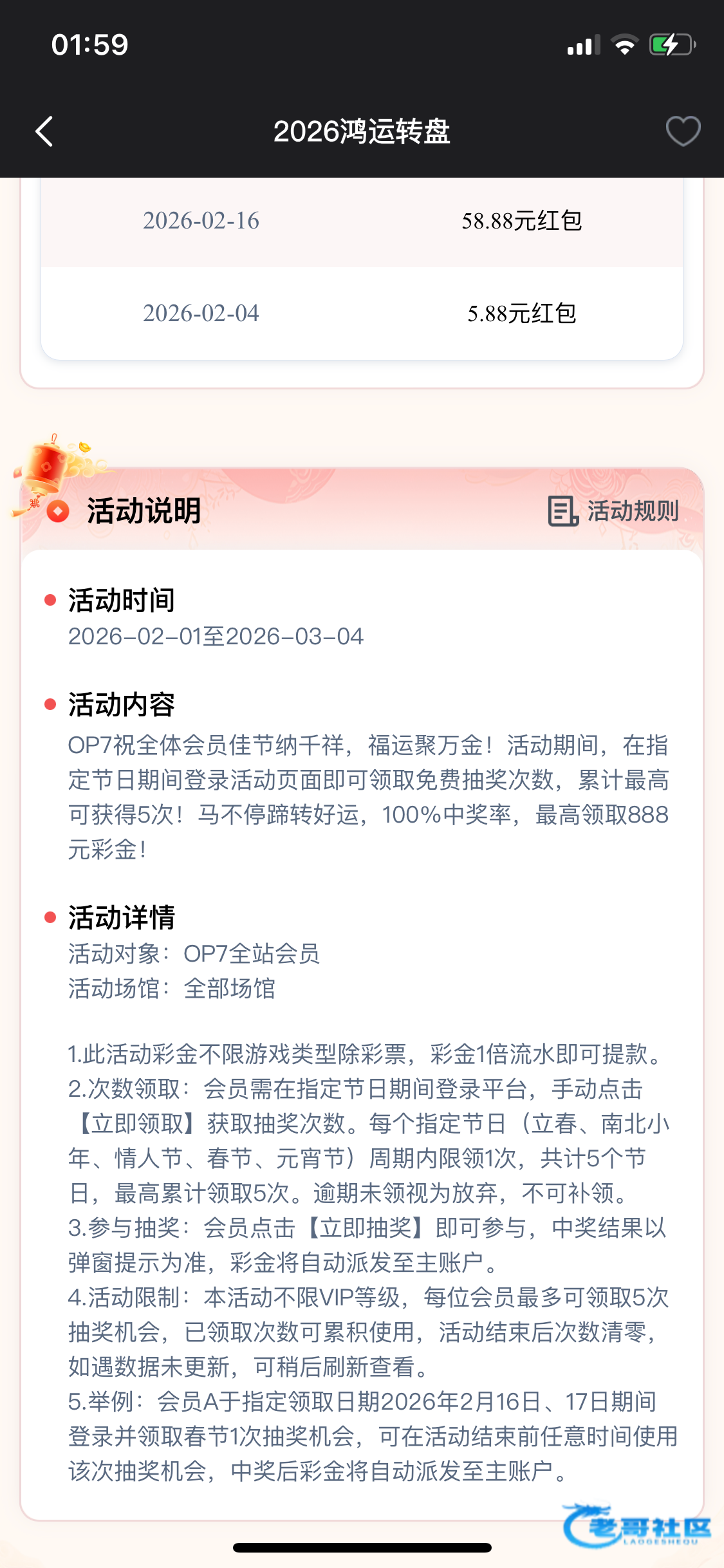Favorite this activity with the heart icon
Viewport: 724px width, 1568px height.
(x=683, y=131)
